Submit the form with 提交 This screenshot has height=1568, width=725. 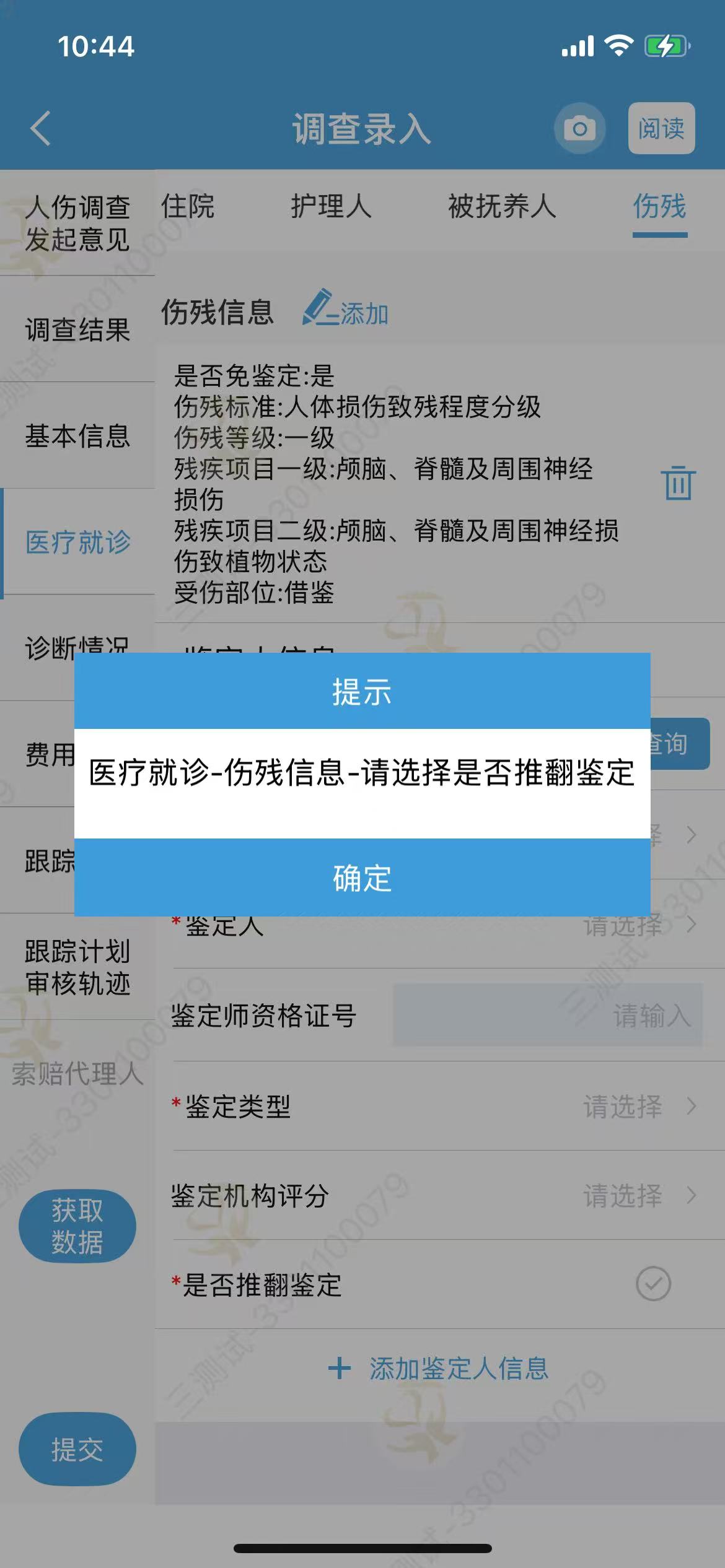pyautogui.click(x=77, y=1449)
